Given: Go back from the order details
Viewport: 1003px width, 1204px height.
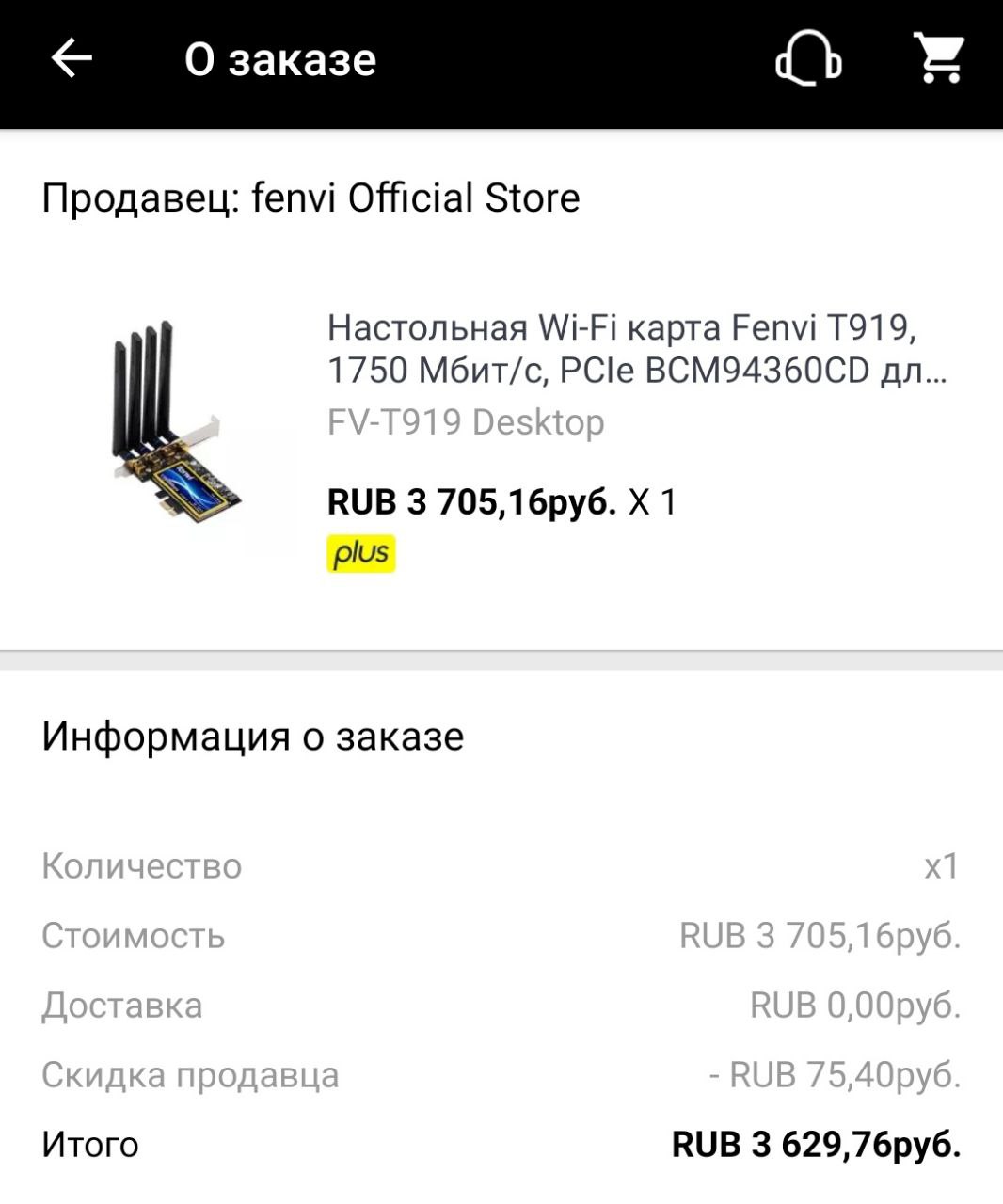Looking at the screenshot, I should (x=72, y=59).
